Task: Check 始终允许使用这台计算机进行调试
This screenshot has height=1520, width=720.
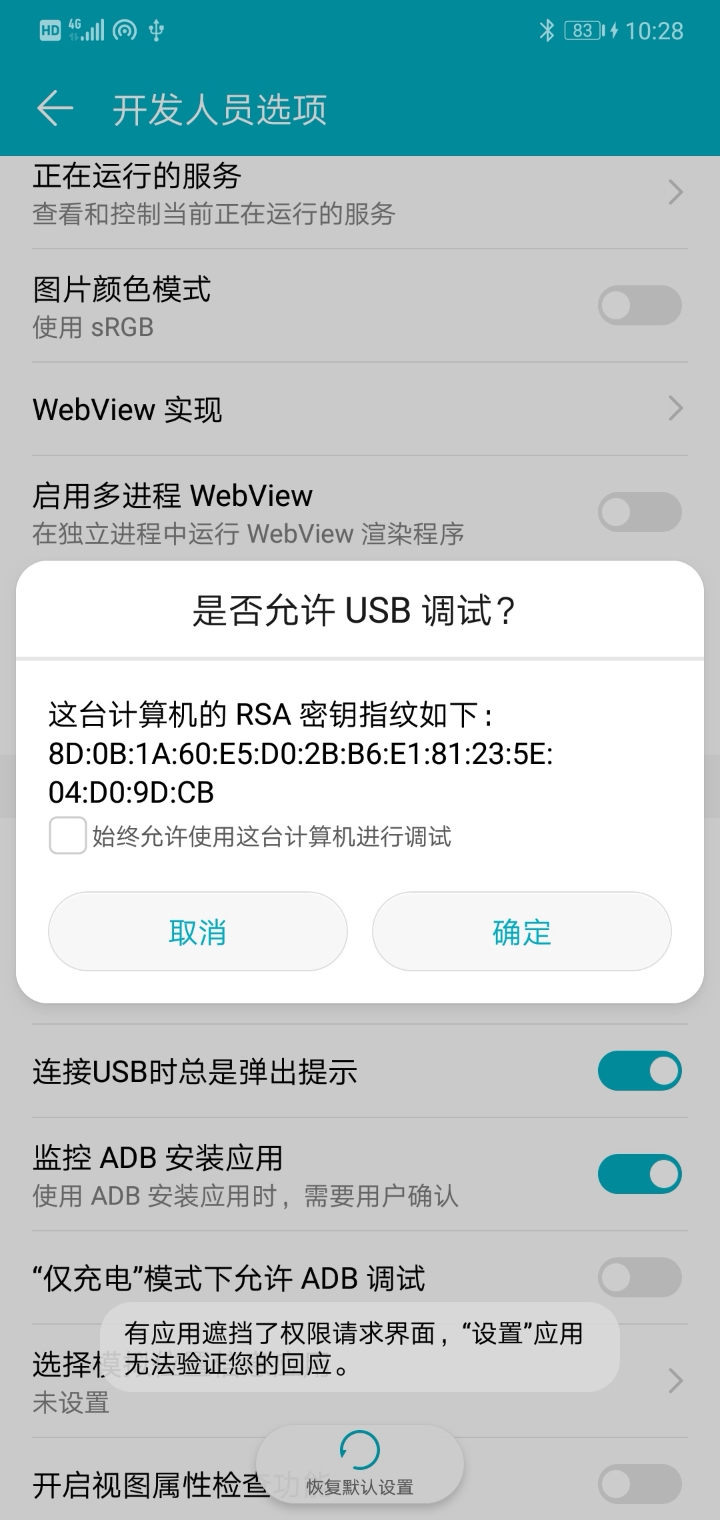Action: (x=68, y=836)
